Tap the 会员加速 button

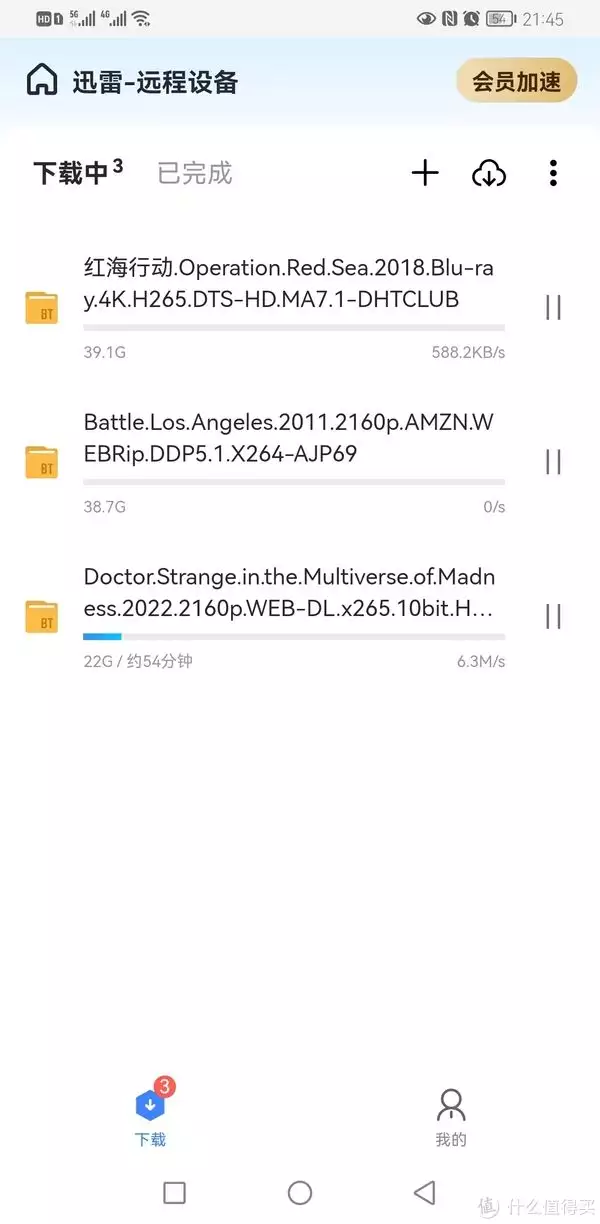516,81
